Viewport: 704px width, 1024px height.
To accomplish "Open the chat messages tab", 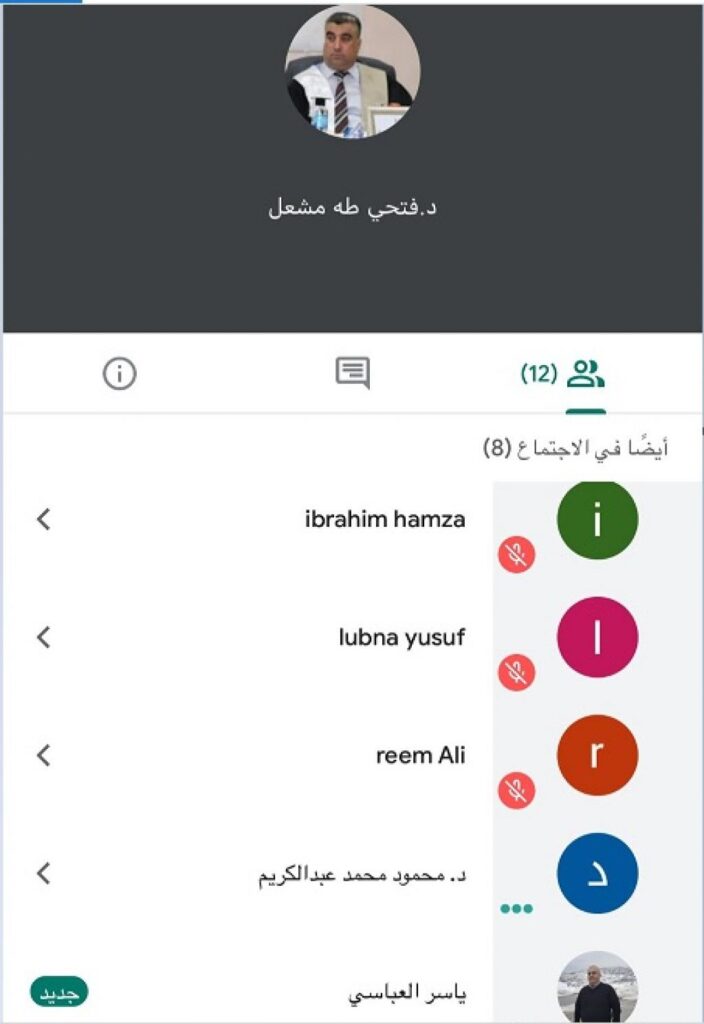I will 352,374.
